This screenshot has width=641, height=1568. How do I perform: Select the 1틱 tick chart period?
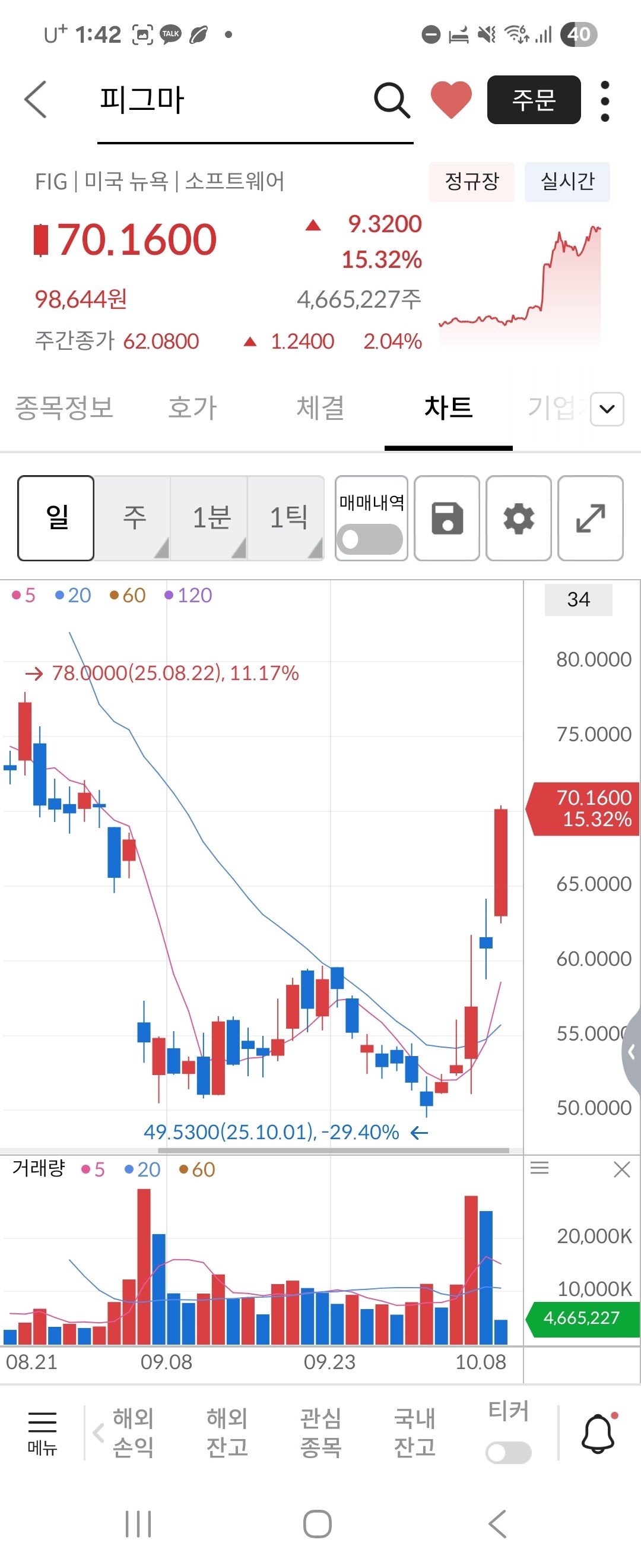(x=287, y=518)
